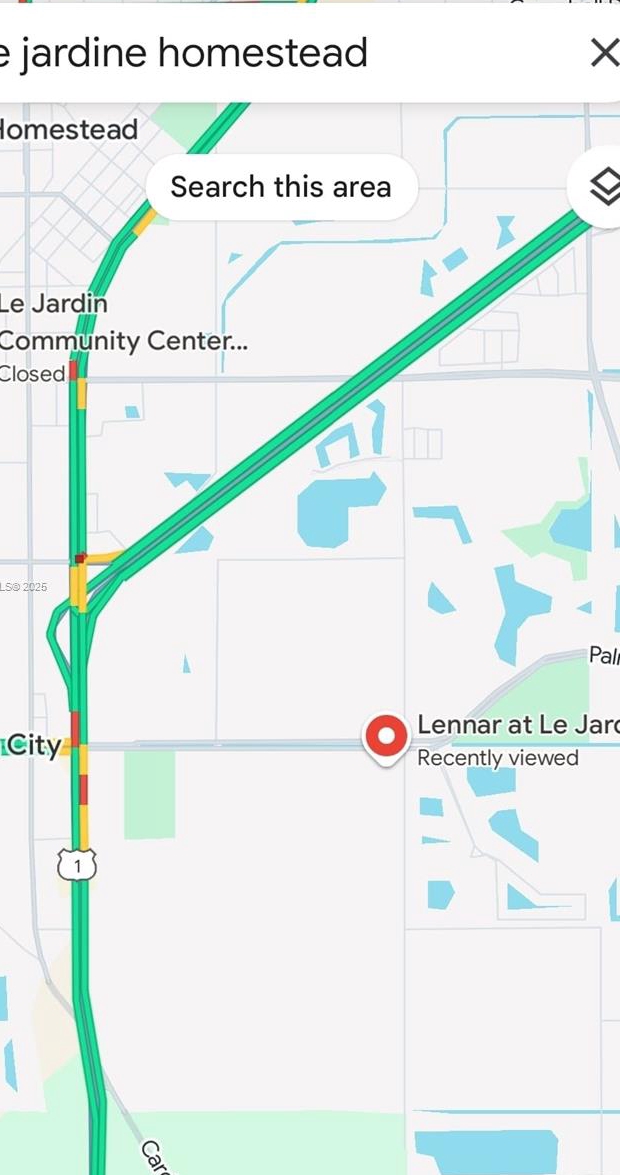
Task: Open the map layers selector
Action: click(x=602, y=186)
